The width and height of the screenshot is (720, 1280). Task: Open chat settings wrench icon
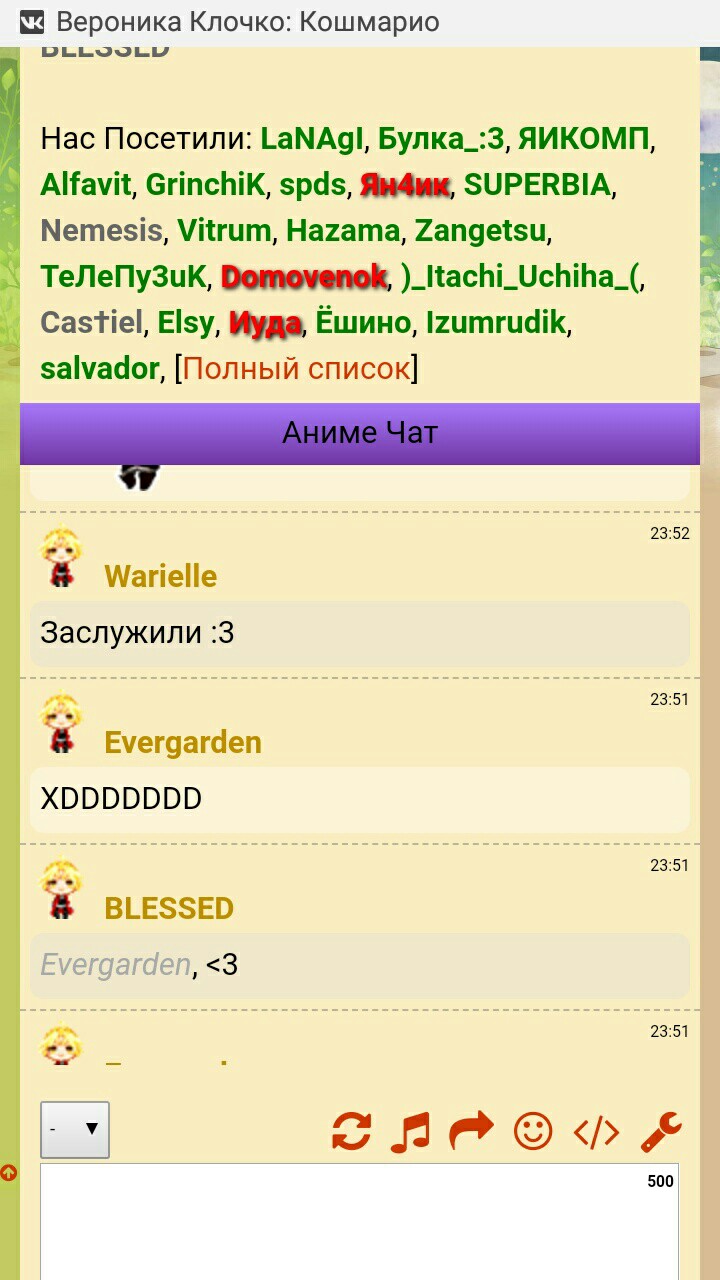coord(660,1132)
